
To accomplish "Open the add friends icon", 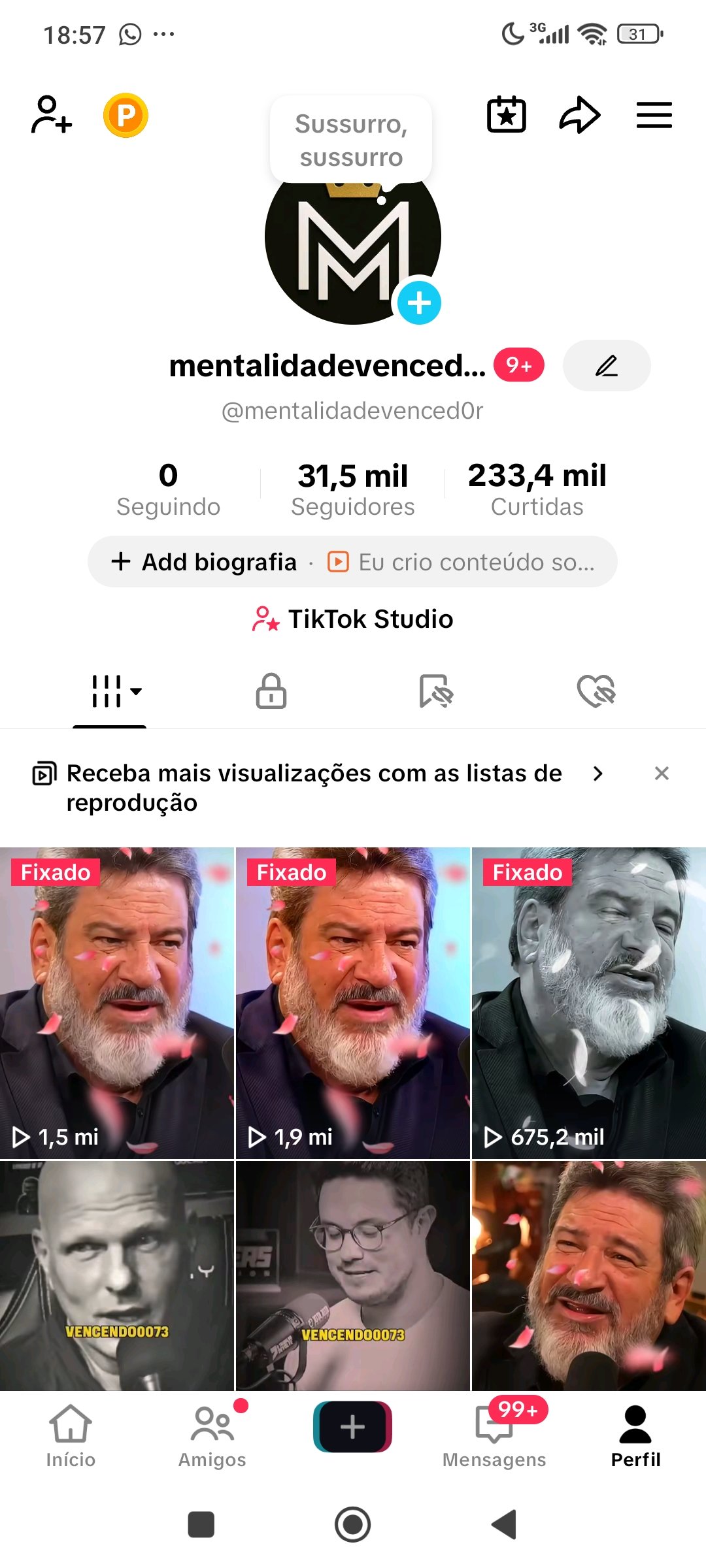I will pyautogui.click(x=51, y=115).
